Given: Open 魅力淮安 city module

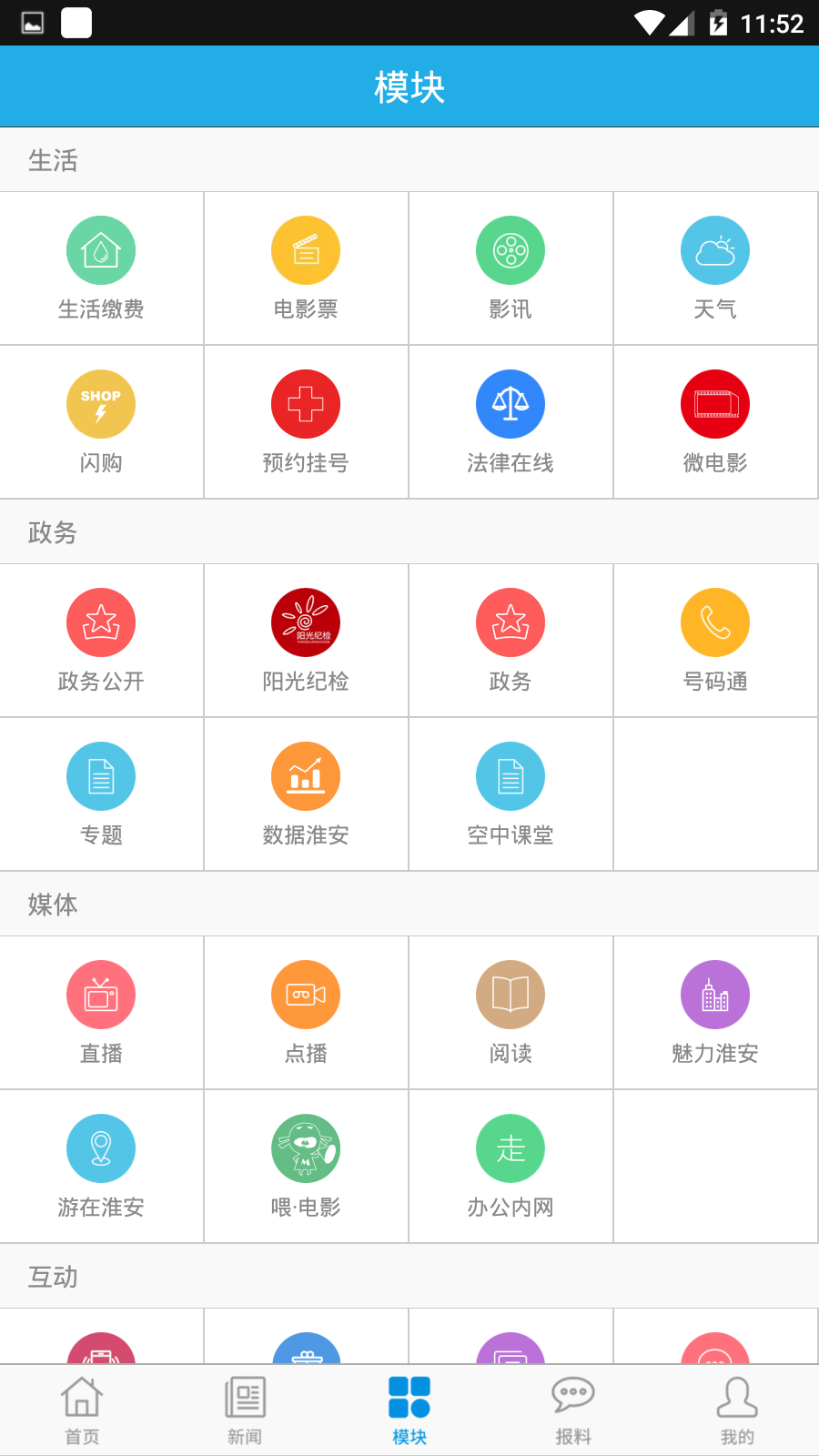Looking at the screenshot, I should [x=715, y=1012].
